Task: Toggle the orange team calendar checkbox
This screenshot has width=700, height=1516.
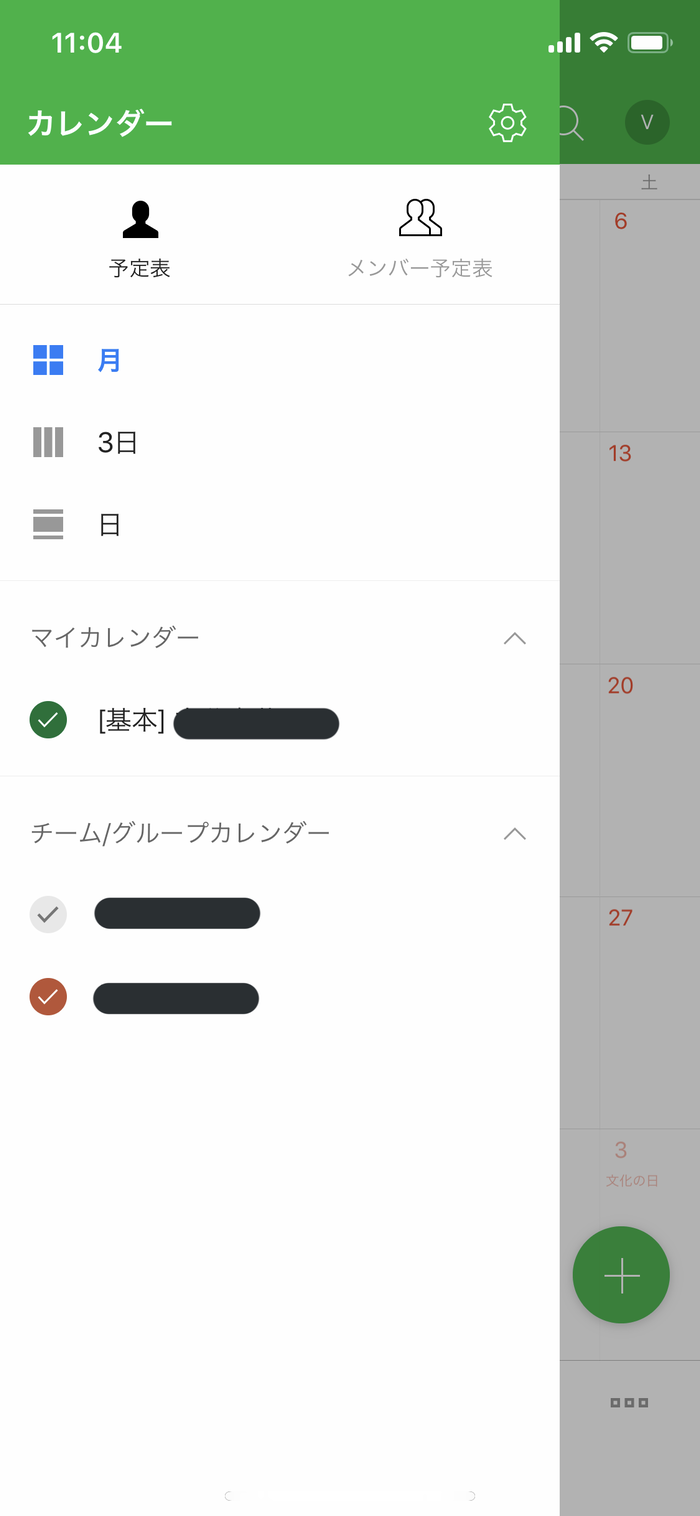Action: tap(48, 997)
